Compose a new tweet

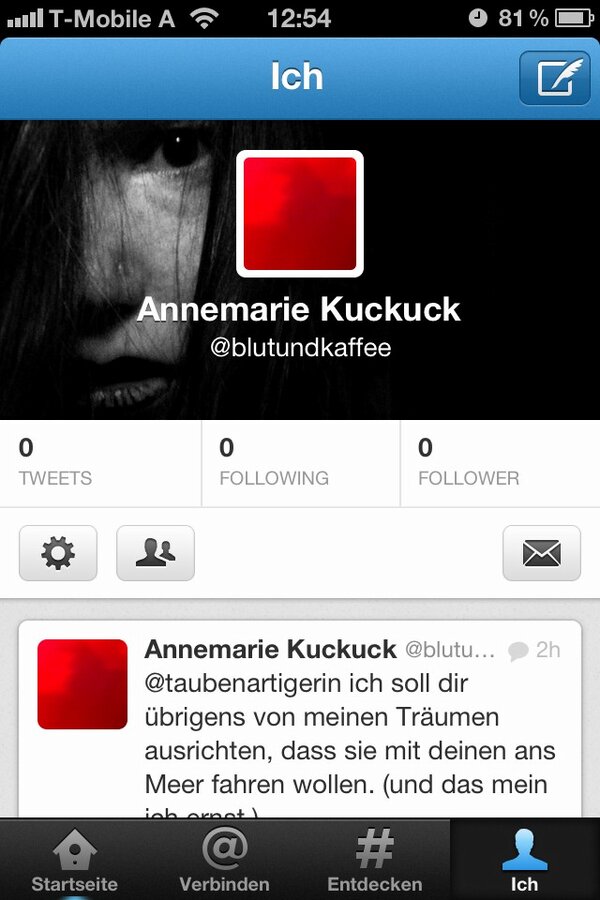coord(554,78)
